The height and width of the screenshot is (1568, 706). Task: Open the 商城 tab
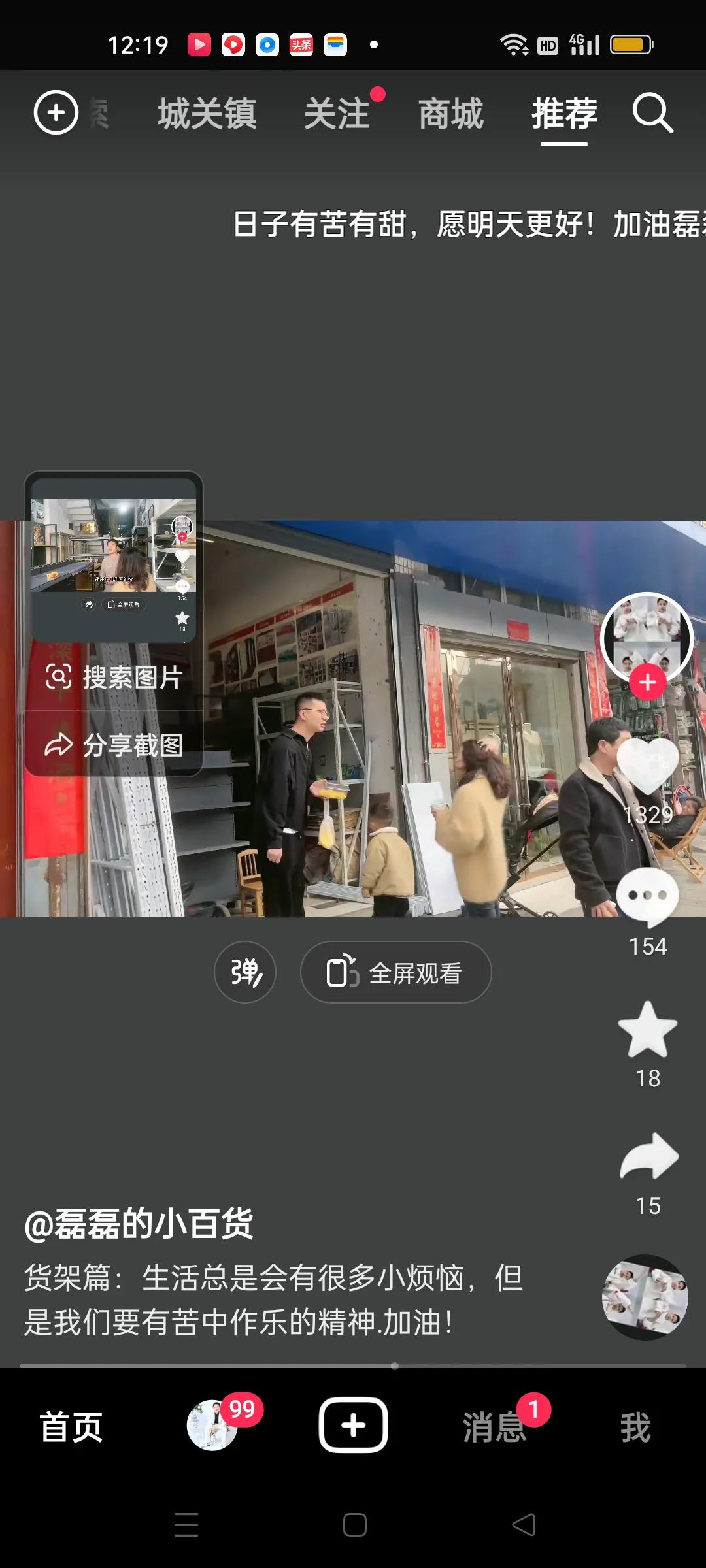tap(451, 114)
